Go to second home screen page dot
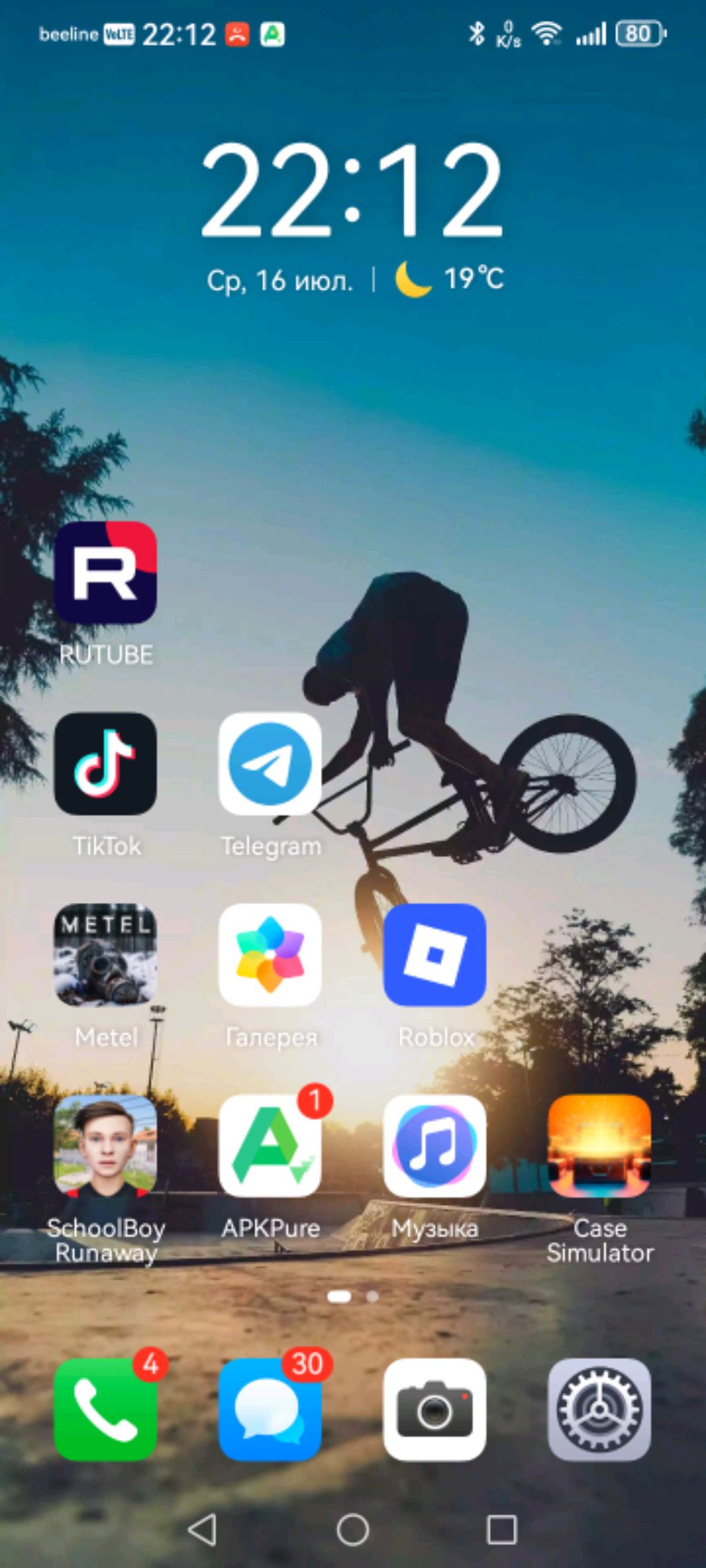Image resolution: width=706 pixels, height=1568 pixels. point(372,1296)
